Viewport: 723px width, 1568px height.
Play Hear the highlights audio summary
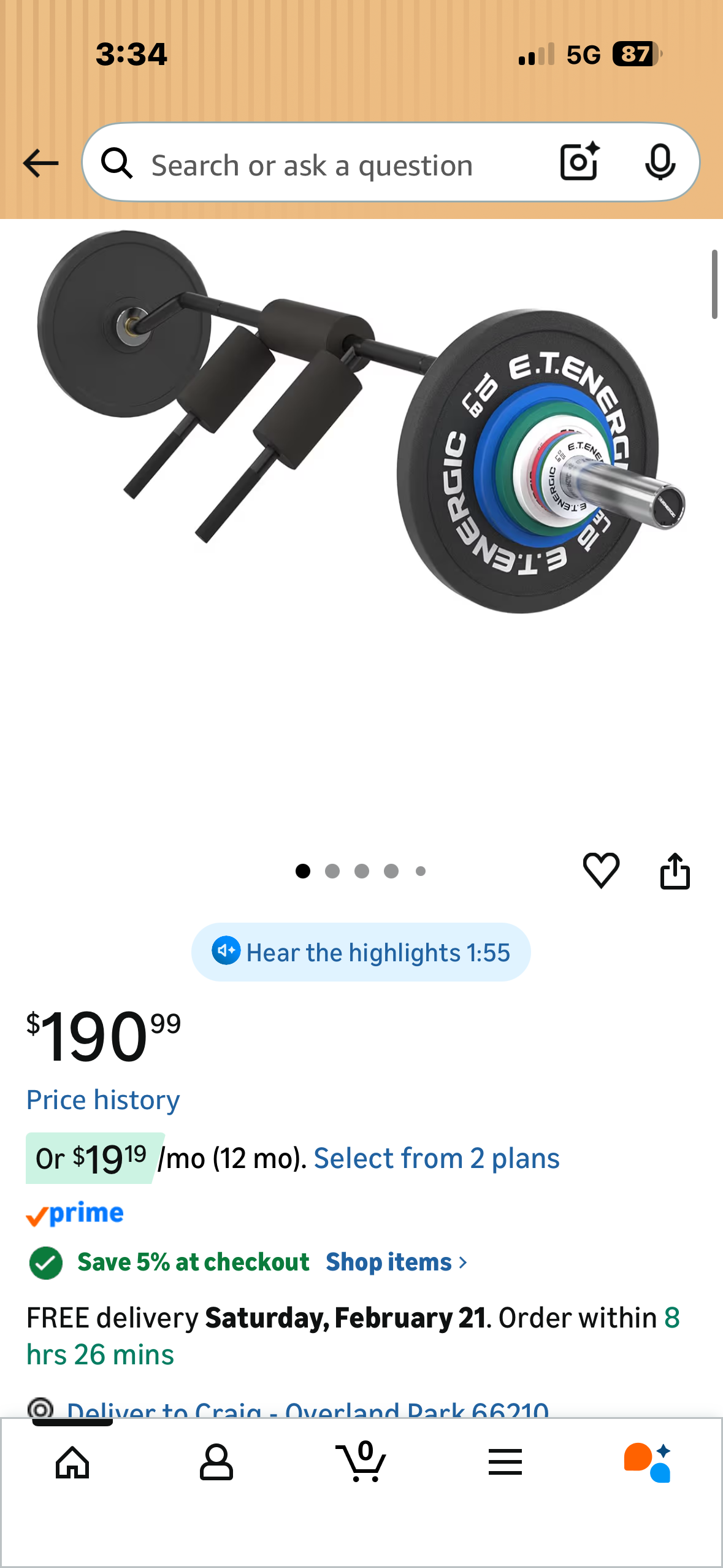click(x=360, y=951)
